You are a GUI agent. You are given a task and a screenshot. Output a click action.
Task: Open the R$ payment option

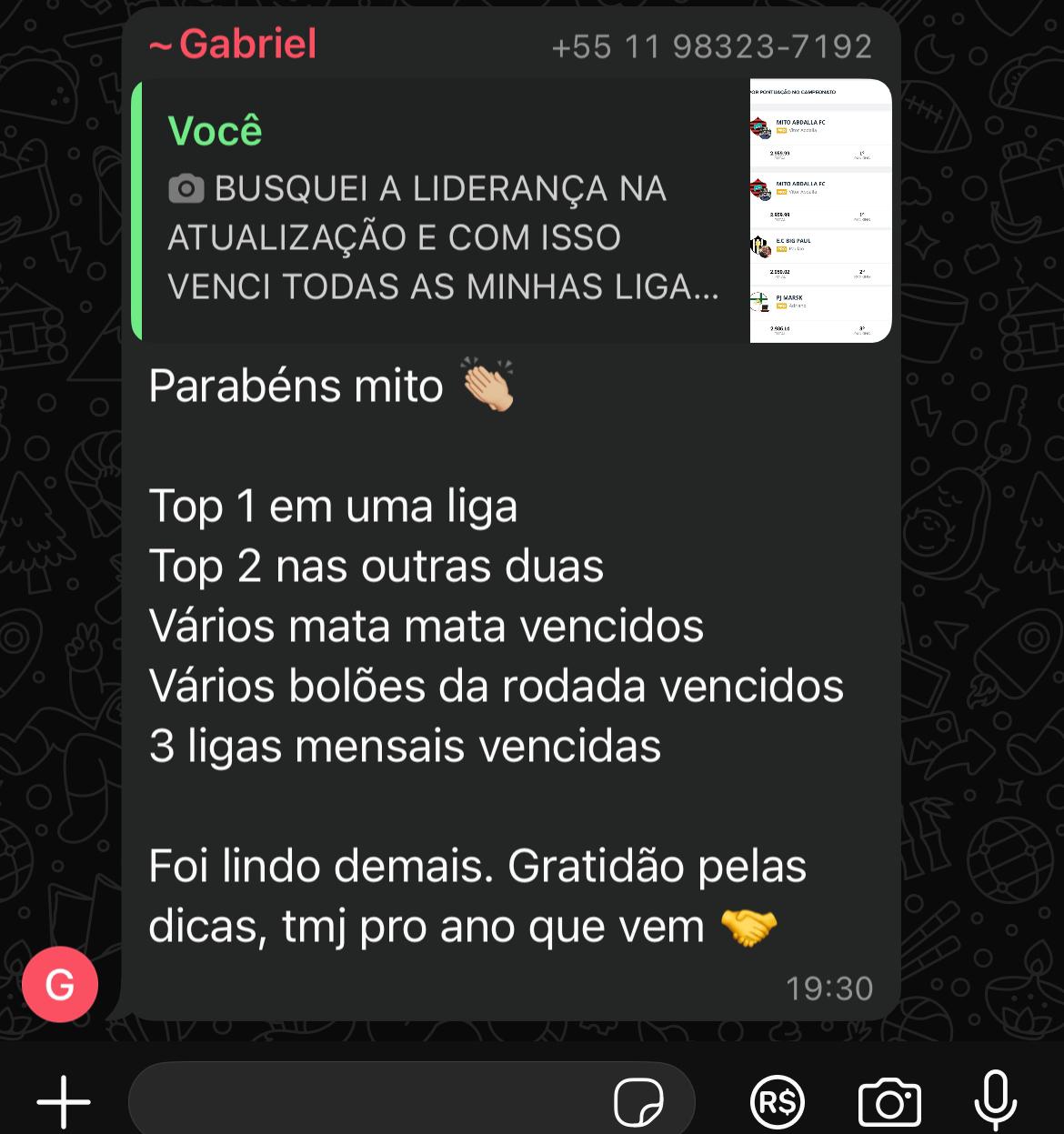(777, 1102)
